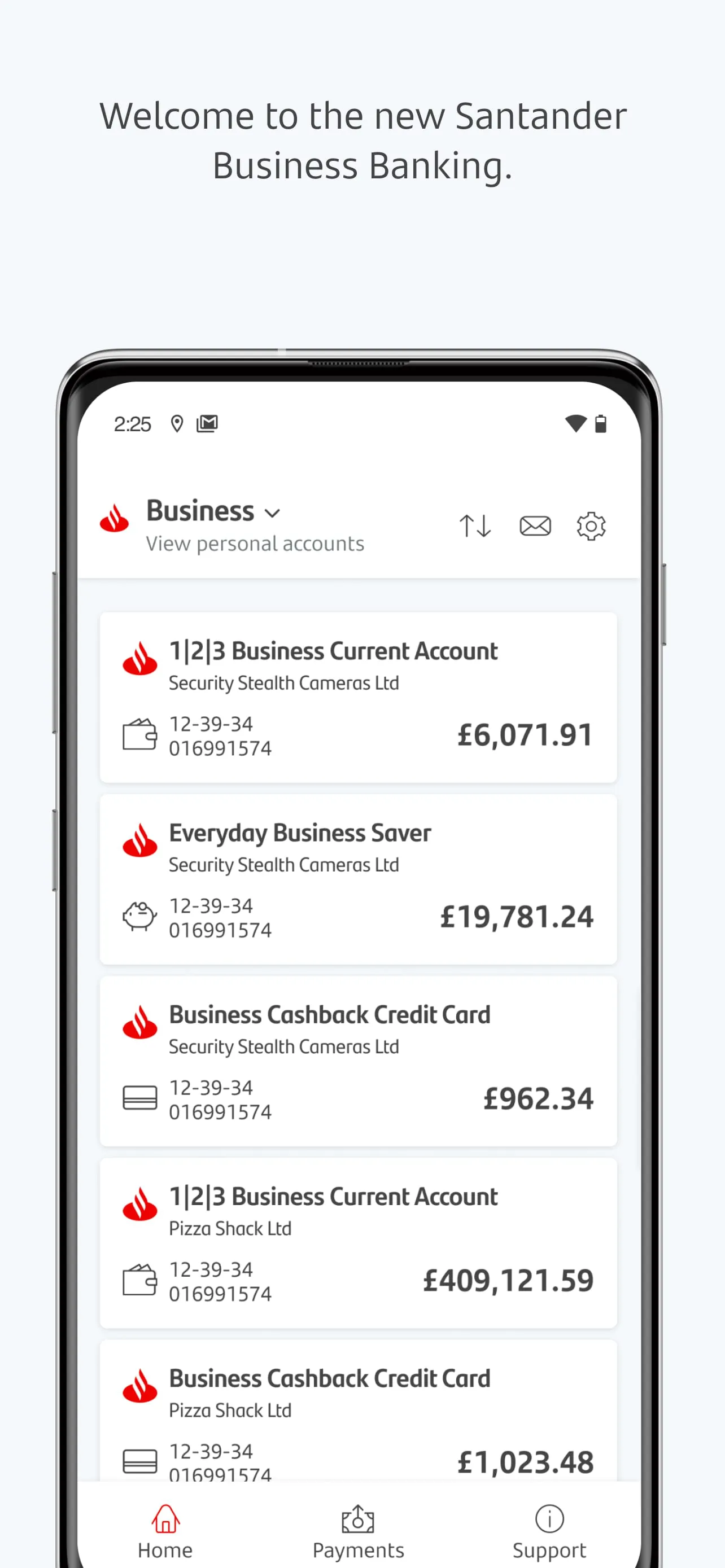Screen dimensions: 725x1568
Task: Select the Home tab
Action: 165,1534
